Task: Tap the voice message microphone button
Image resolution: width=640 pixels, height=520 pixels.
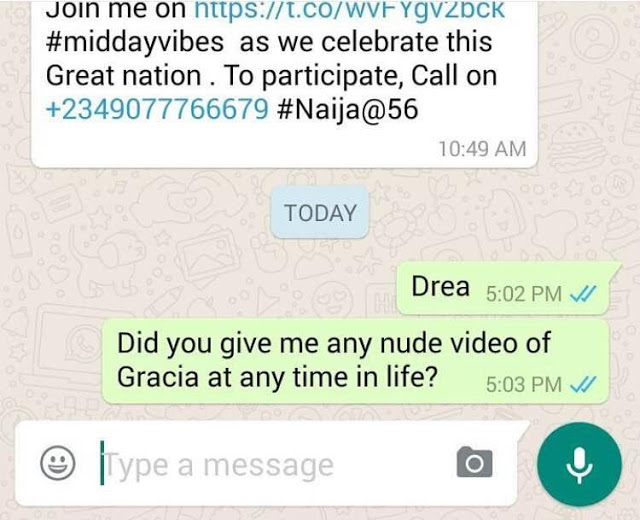Action: [x=579, y=463]
